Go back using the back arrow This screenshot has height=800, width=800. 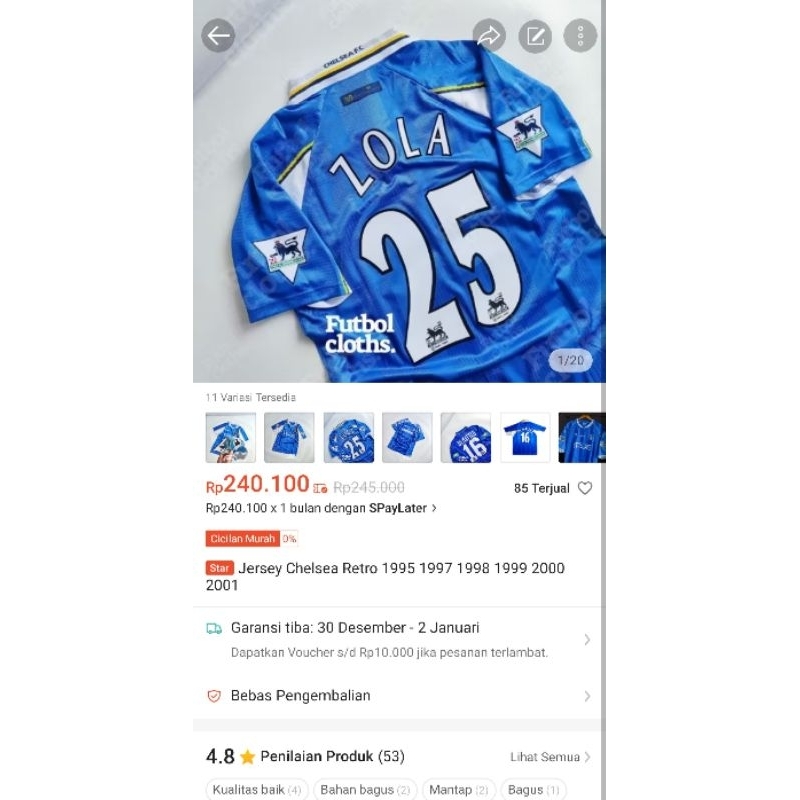coord(218,37)
